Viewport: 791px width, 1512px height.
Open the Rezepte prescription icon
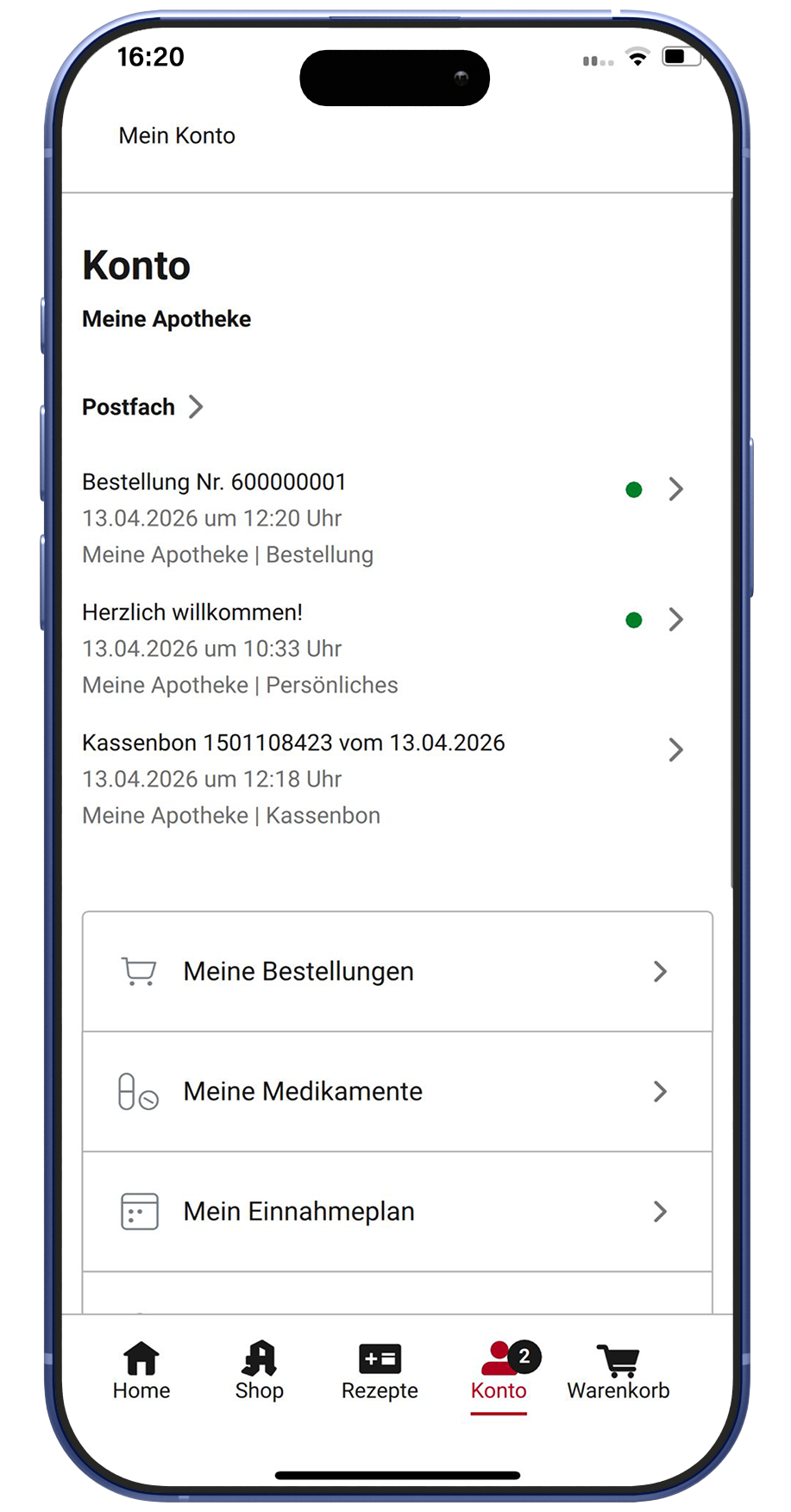pyautogui.click(x=380, y=1358)
